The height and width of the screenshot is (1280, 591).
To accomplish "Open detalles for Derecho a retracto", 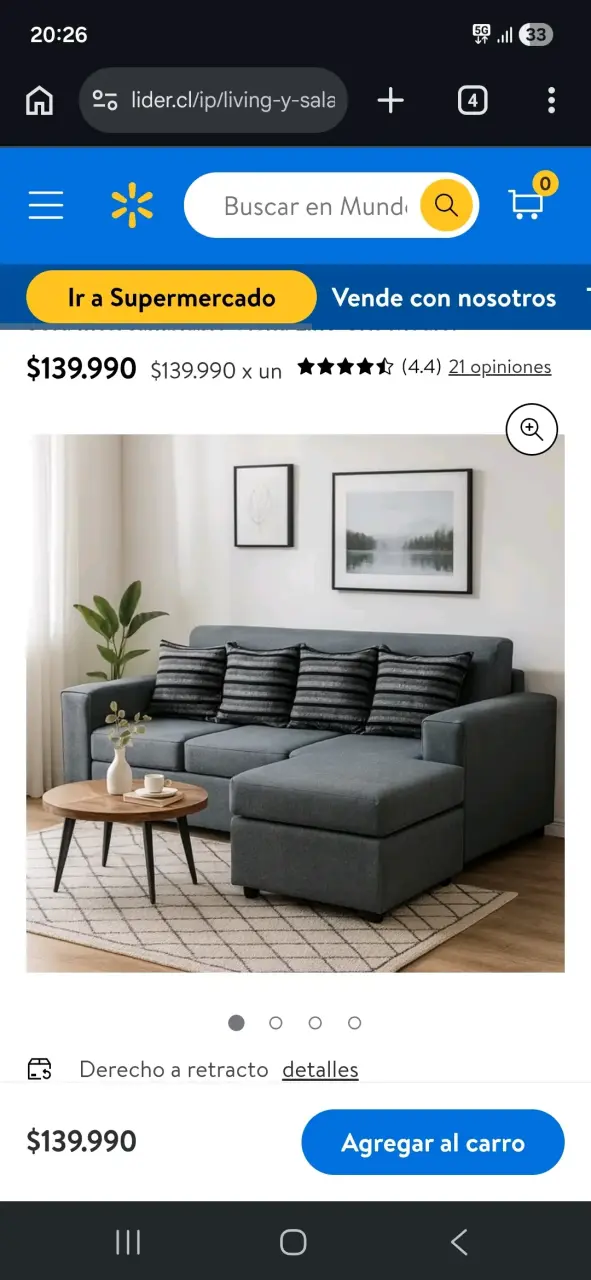I will tap(320, 1069).
